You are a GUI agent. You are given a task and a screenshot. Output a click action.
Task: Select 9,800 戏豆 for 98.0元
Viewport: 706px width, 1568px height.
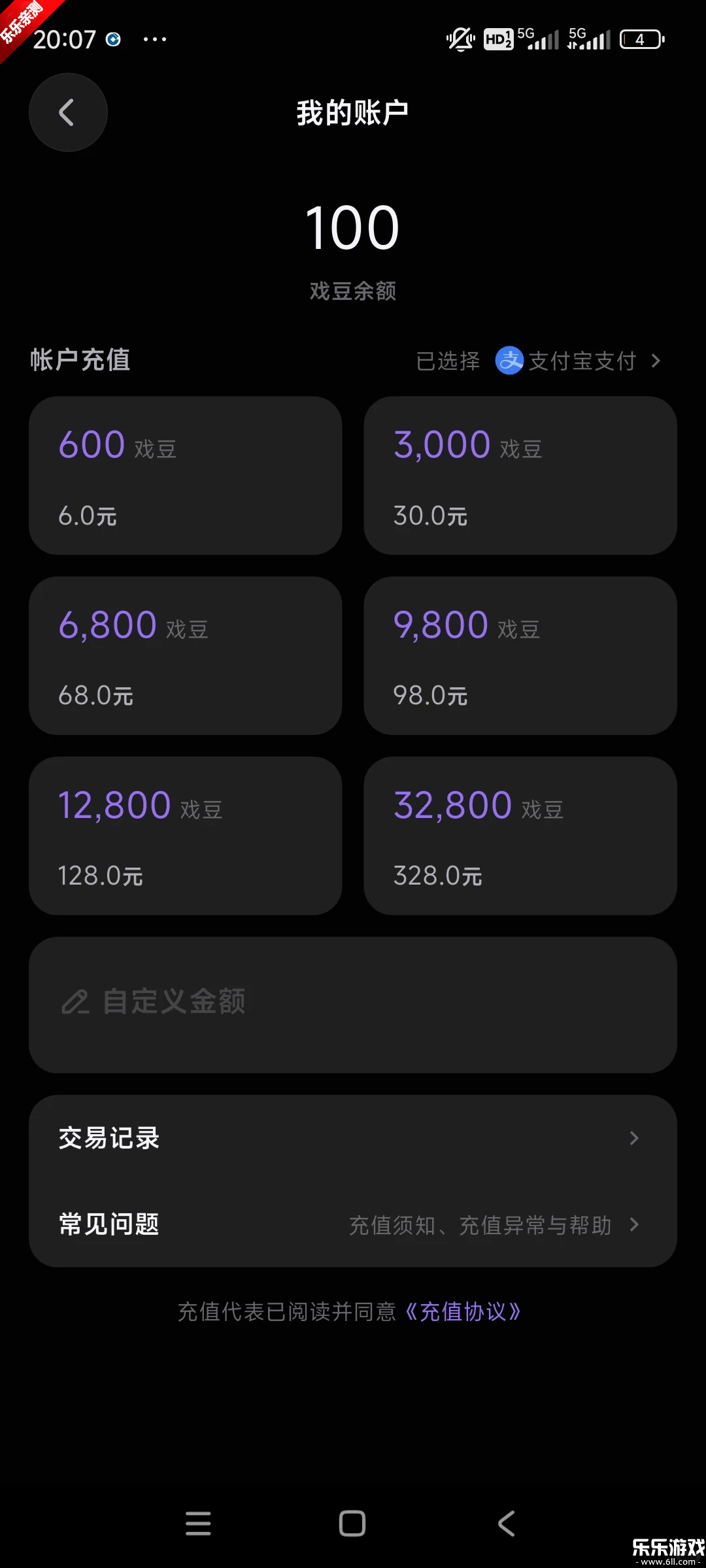(x=520, y=655)
